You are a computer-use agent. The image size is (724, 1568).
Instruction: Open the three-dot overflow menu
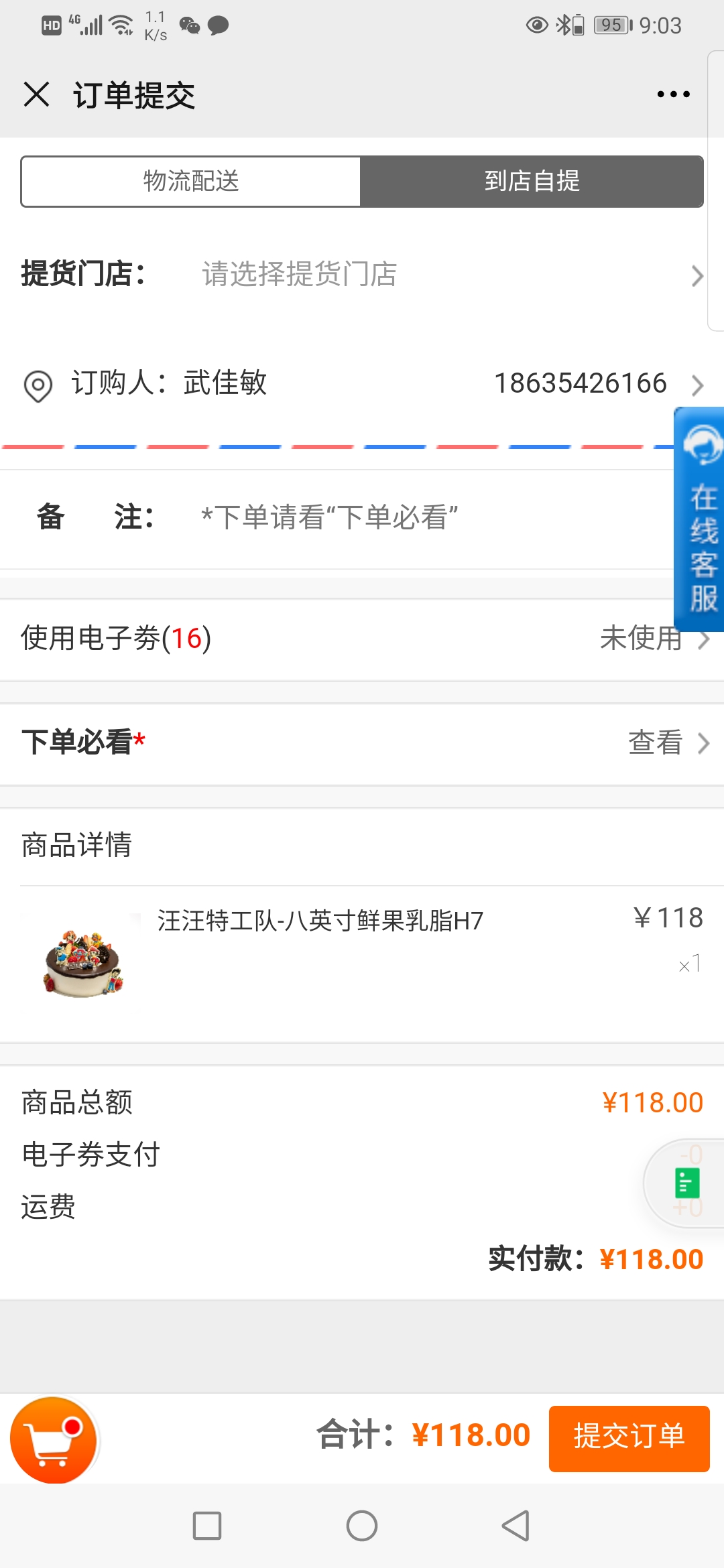coord(673,94)
